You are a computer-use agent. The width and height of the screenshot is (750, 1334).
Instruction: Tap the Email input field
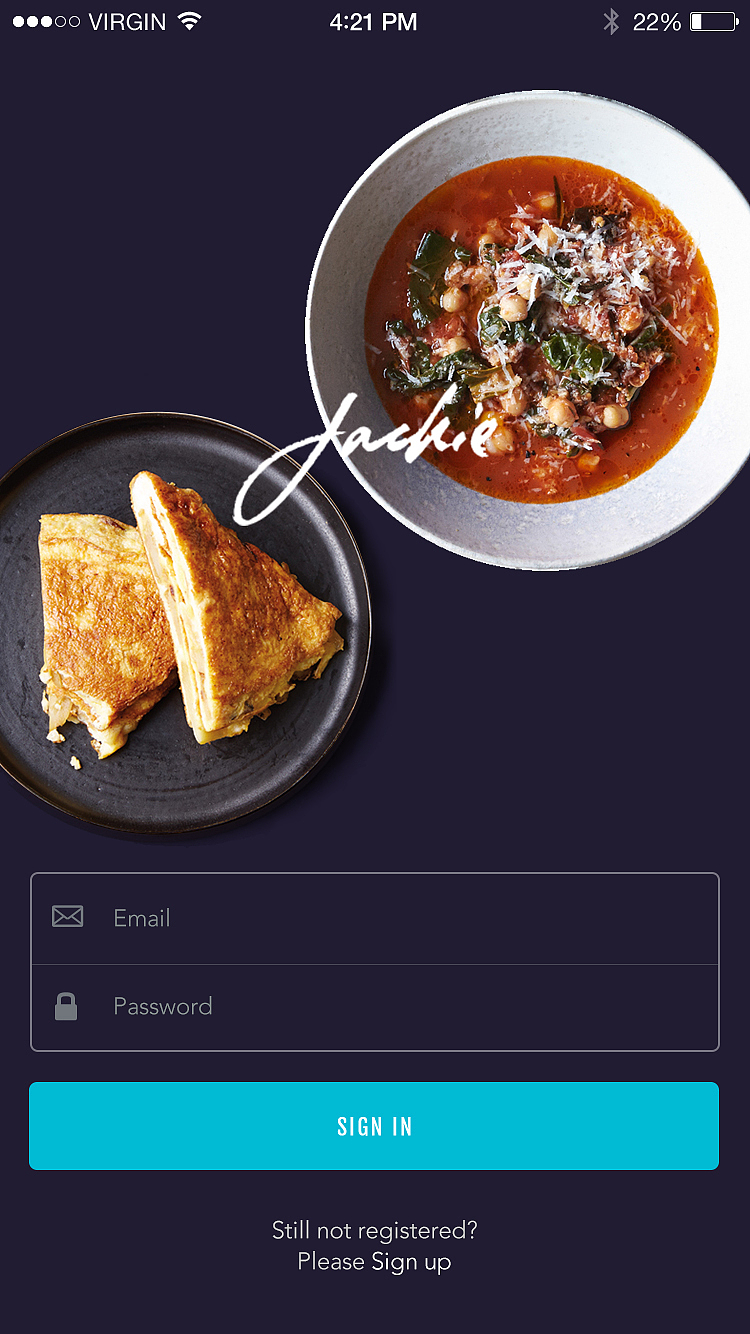[400, 918]
